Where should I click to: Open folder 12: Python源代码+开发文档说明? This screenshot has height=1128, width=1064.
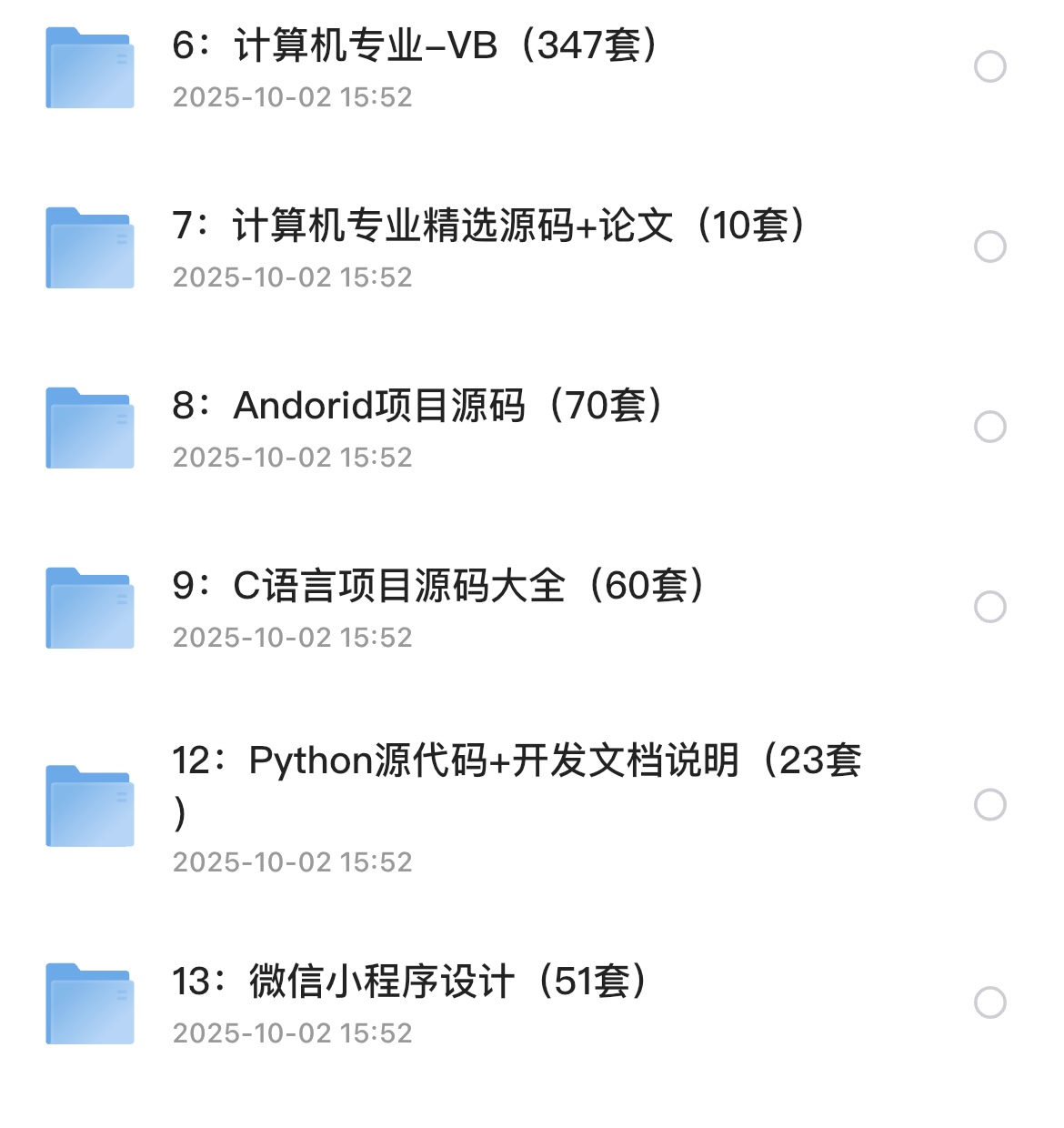517,761
